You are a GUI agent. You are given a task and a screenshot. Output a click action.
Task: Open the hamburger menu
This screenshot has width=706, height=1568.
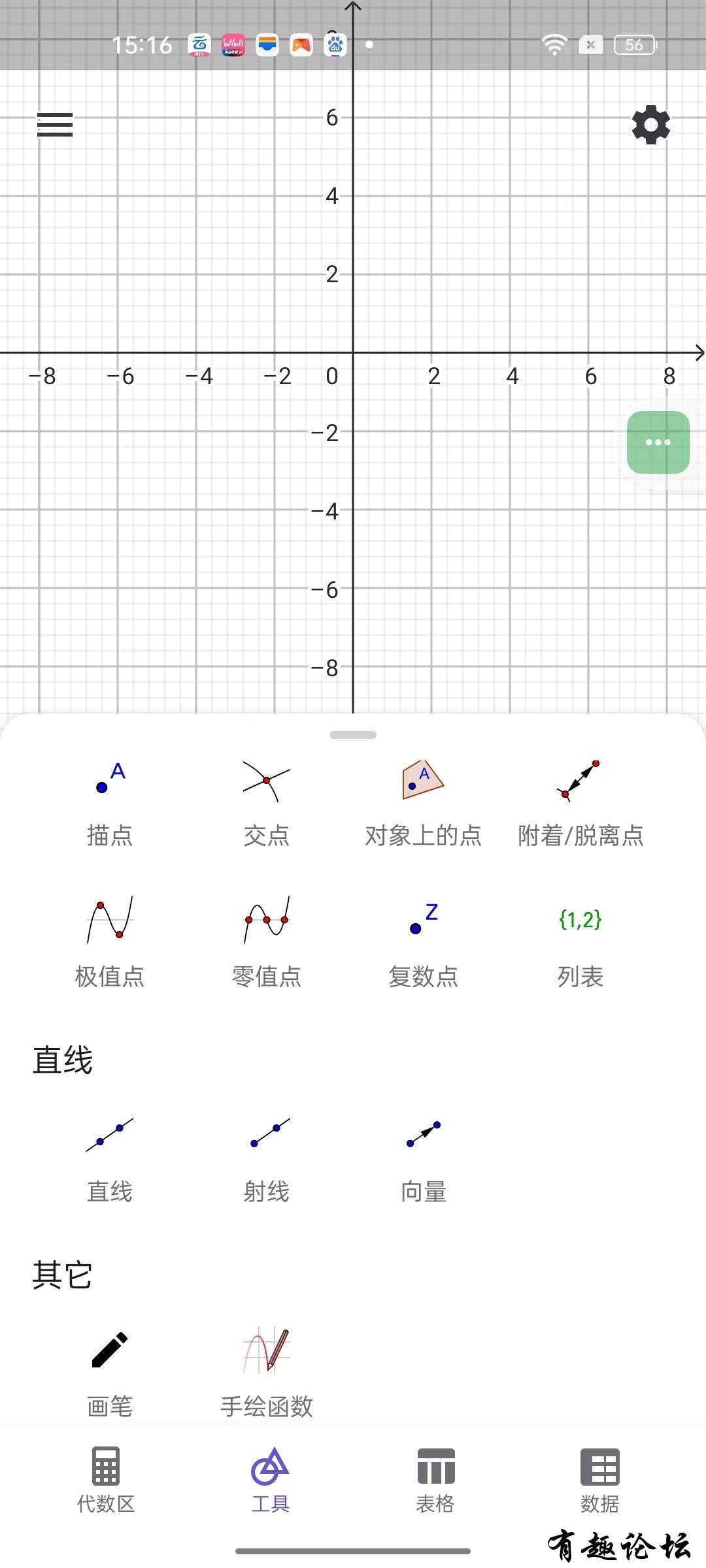[55, 124]
